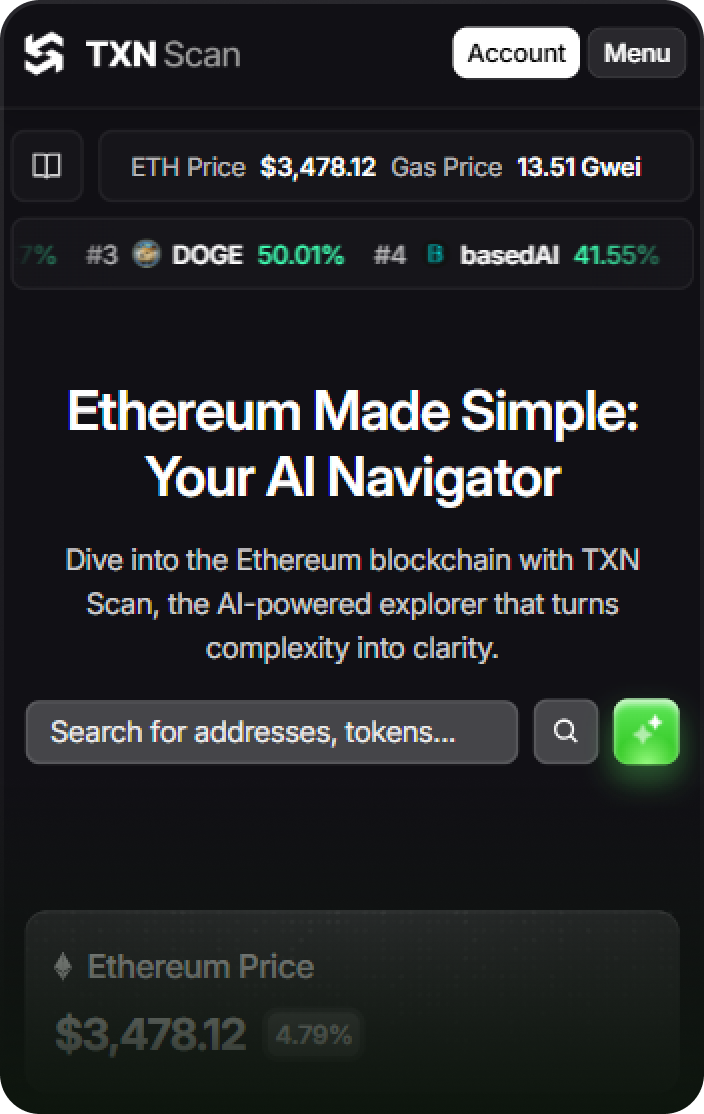Tap the TXN Scan logo link
Screen dimensions: 704x1114
click(132, 53)
